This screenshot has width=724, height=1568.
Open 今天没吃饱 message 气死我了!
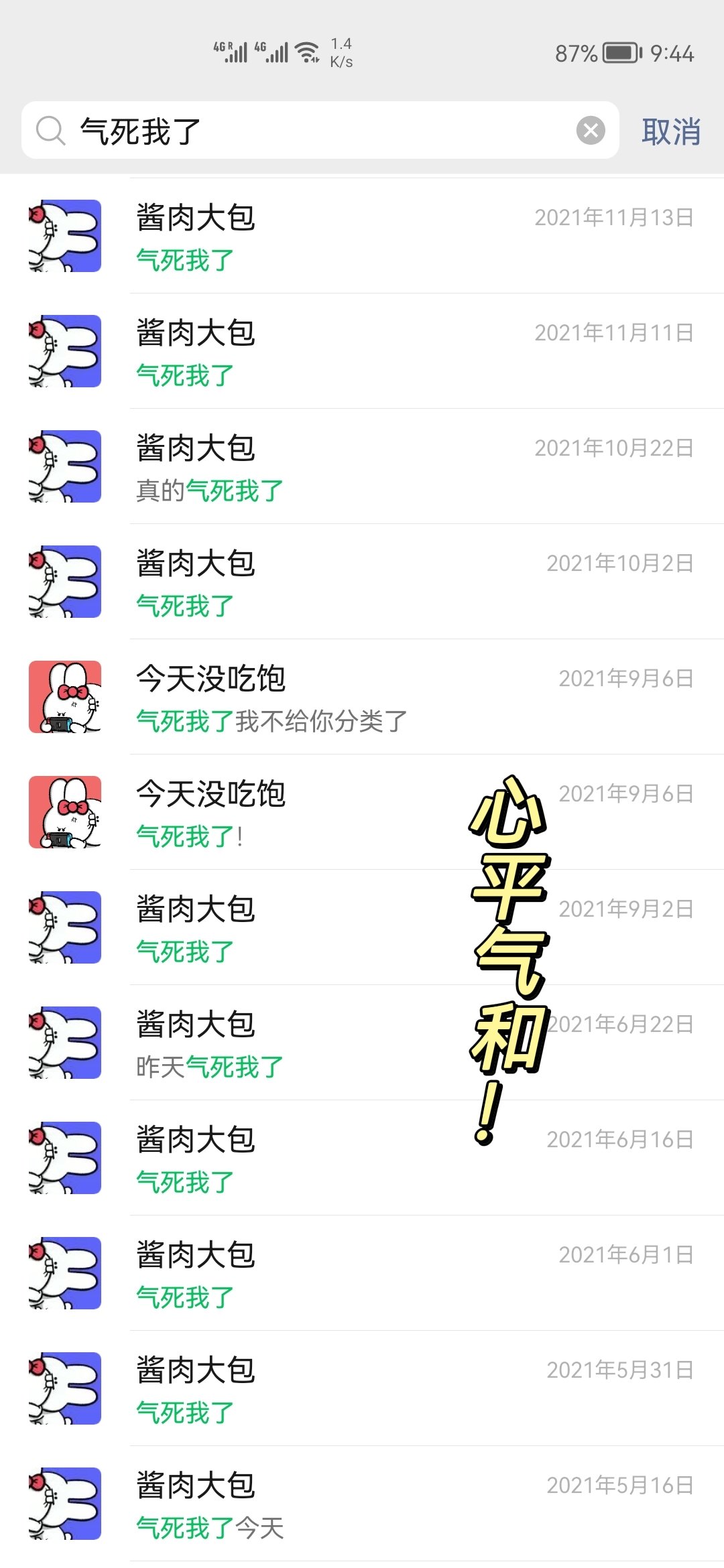coord(302,813)
